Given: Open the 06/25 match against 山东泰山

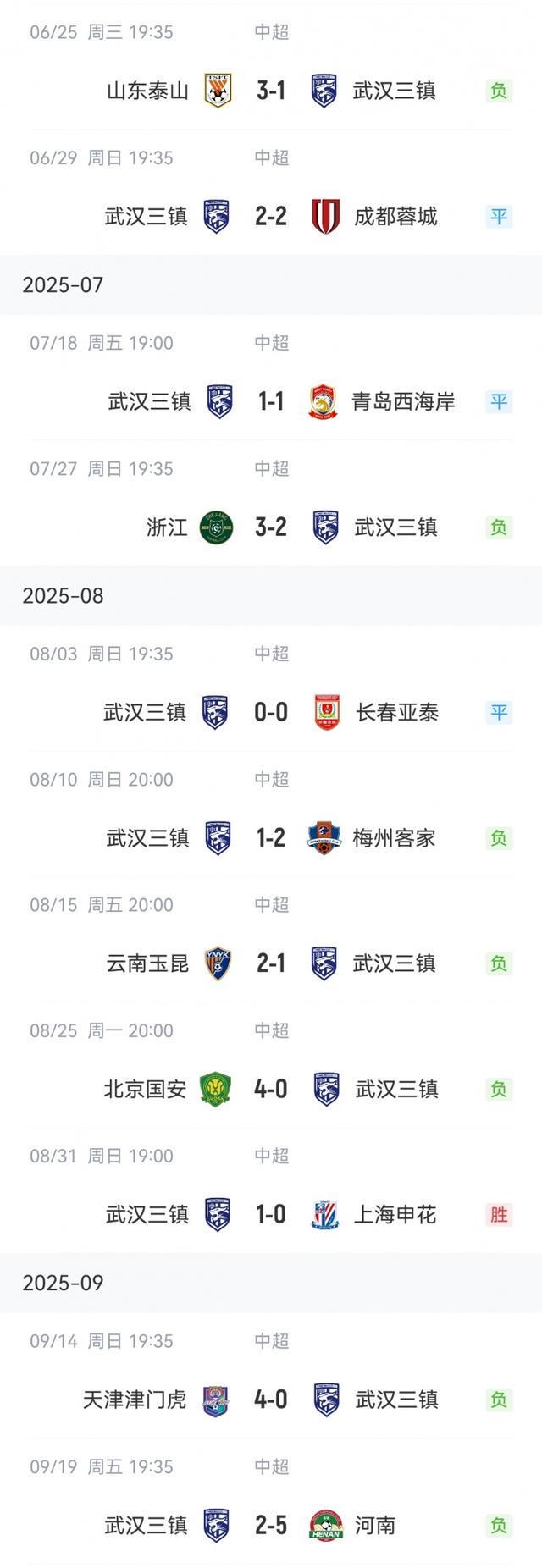Looking at the screenshot, I should pyautogui.click(x=271, y=91).
